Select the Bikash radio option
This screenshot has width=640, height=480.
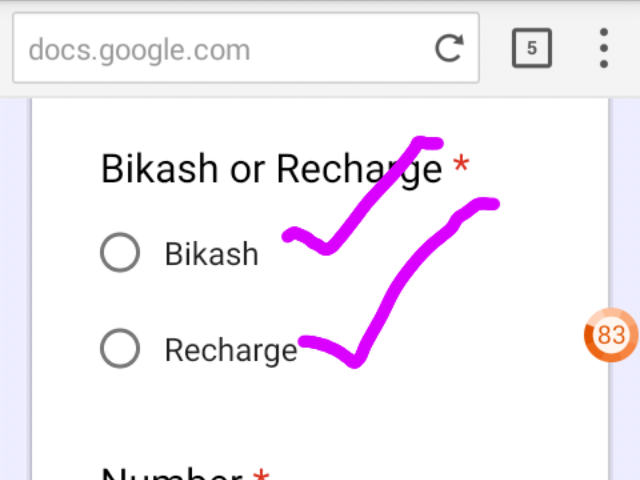pyautogui.click(x=120, y=253)
